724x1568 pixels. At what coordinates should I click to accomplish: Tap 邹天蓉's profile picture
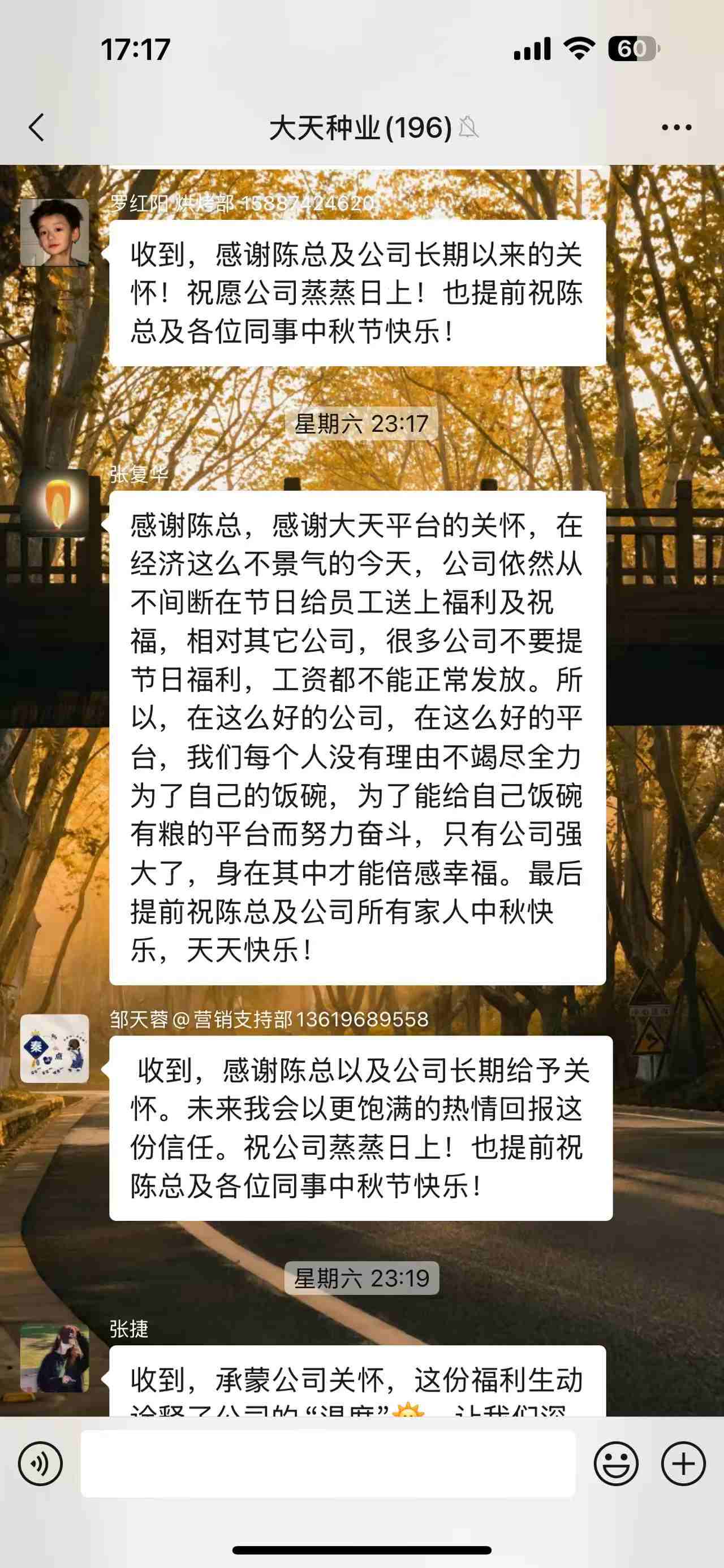pyautogui.click(x=55, y=1048)
